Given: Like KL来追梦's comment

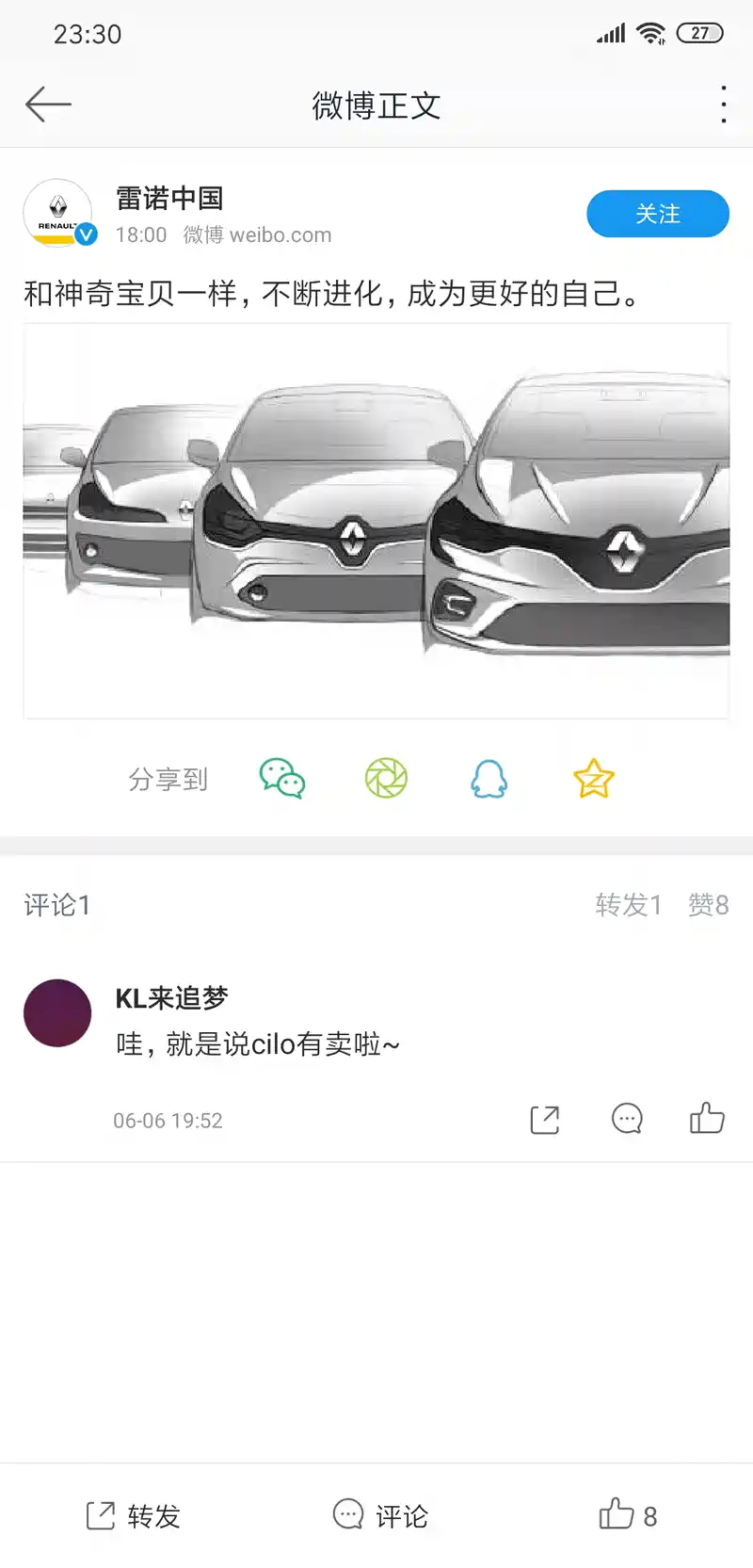Looking at the screenshot, I should pos(707,1119).
